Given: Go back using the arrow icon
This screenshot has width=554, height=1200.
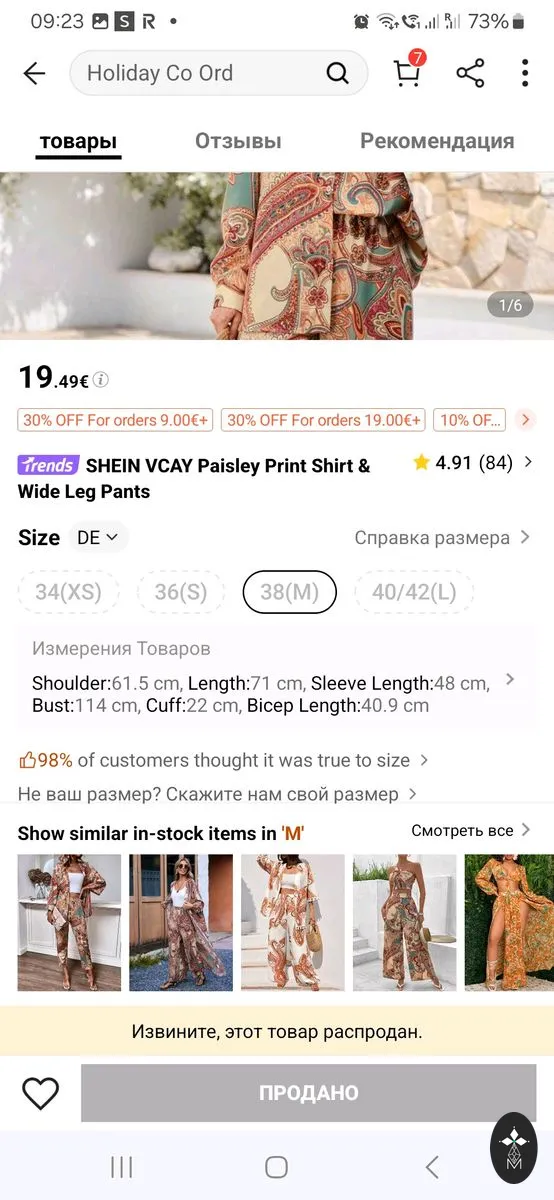Looking at the screenshot, I should [34, 73].
